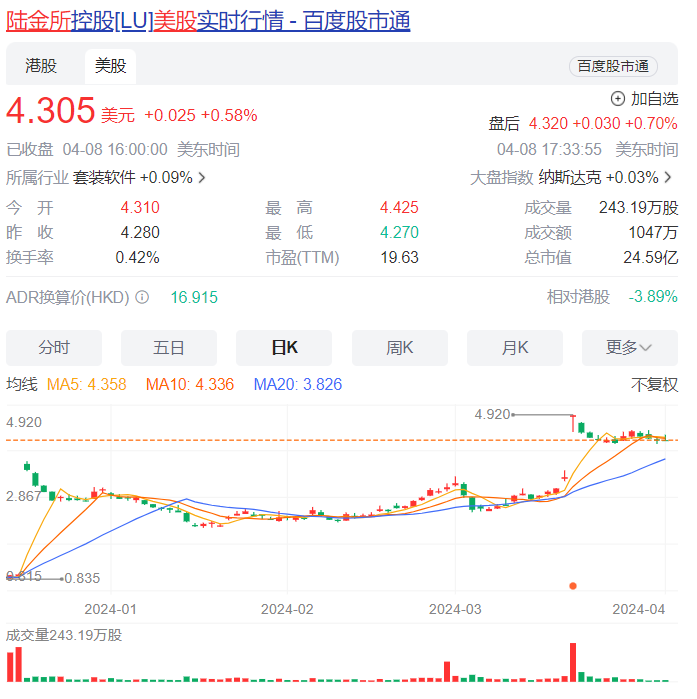Tap the 百度股市通 button
This screenshot has width=697, height=699.
tap(613, 66)
